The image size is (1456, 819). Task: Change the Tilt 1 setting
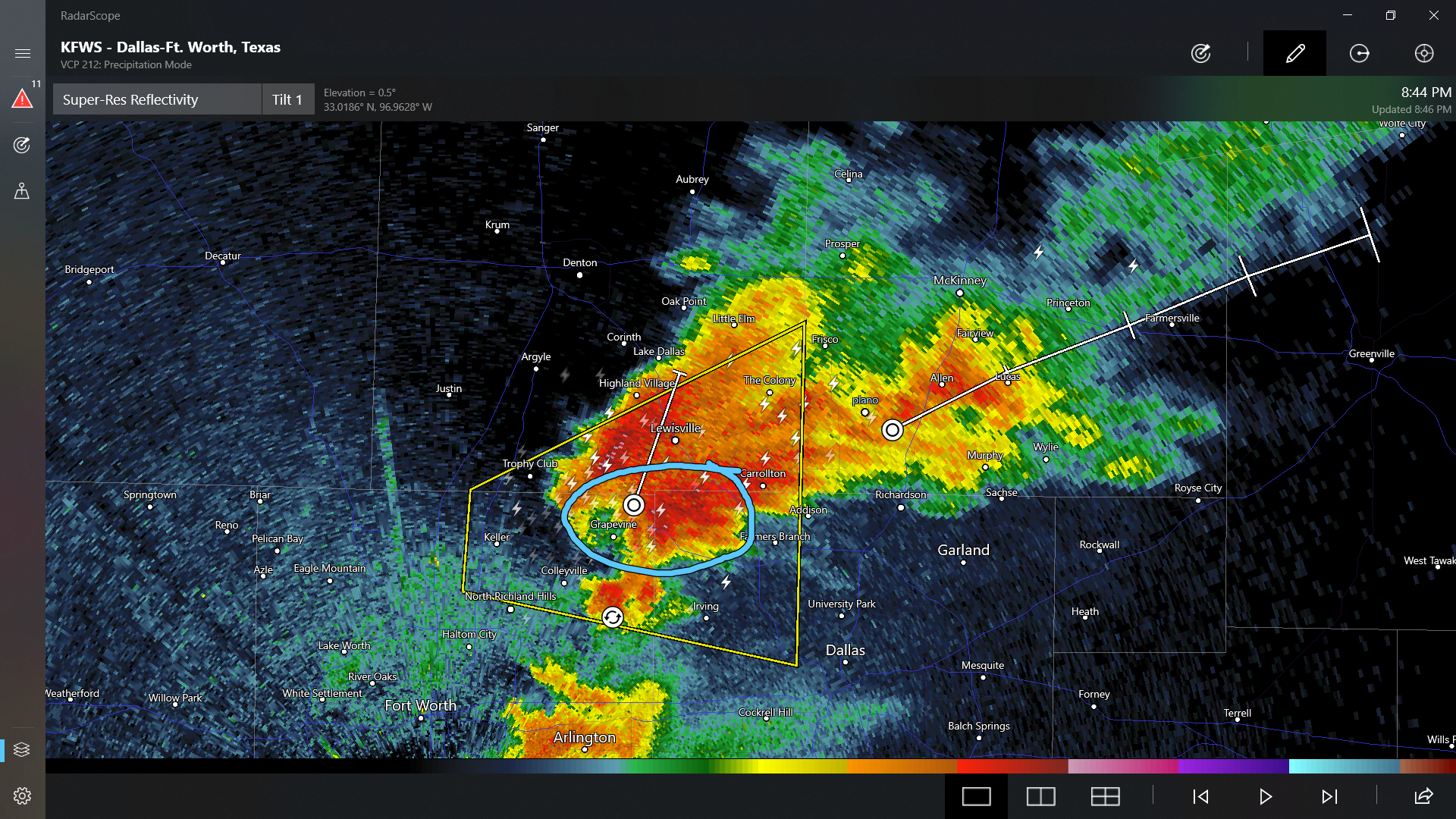pyautogui.click(x=288, y=99)
